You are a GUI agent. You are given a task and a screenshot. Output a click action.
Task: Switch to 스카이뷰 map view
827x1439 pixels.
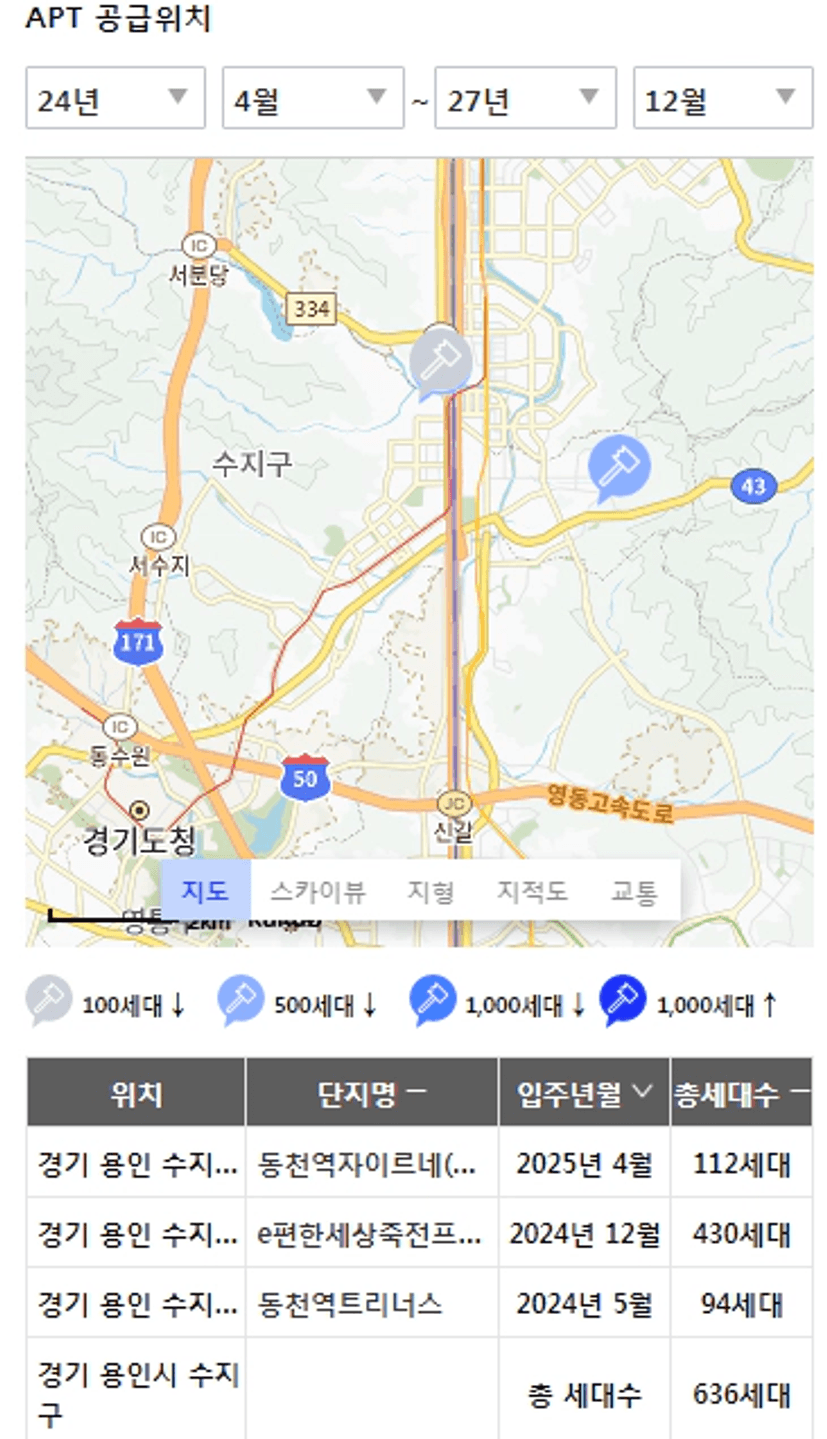(318, 891)
